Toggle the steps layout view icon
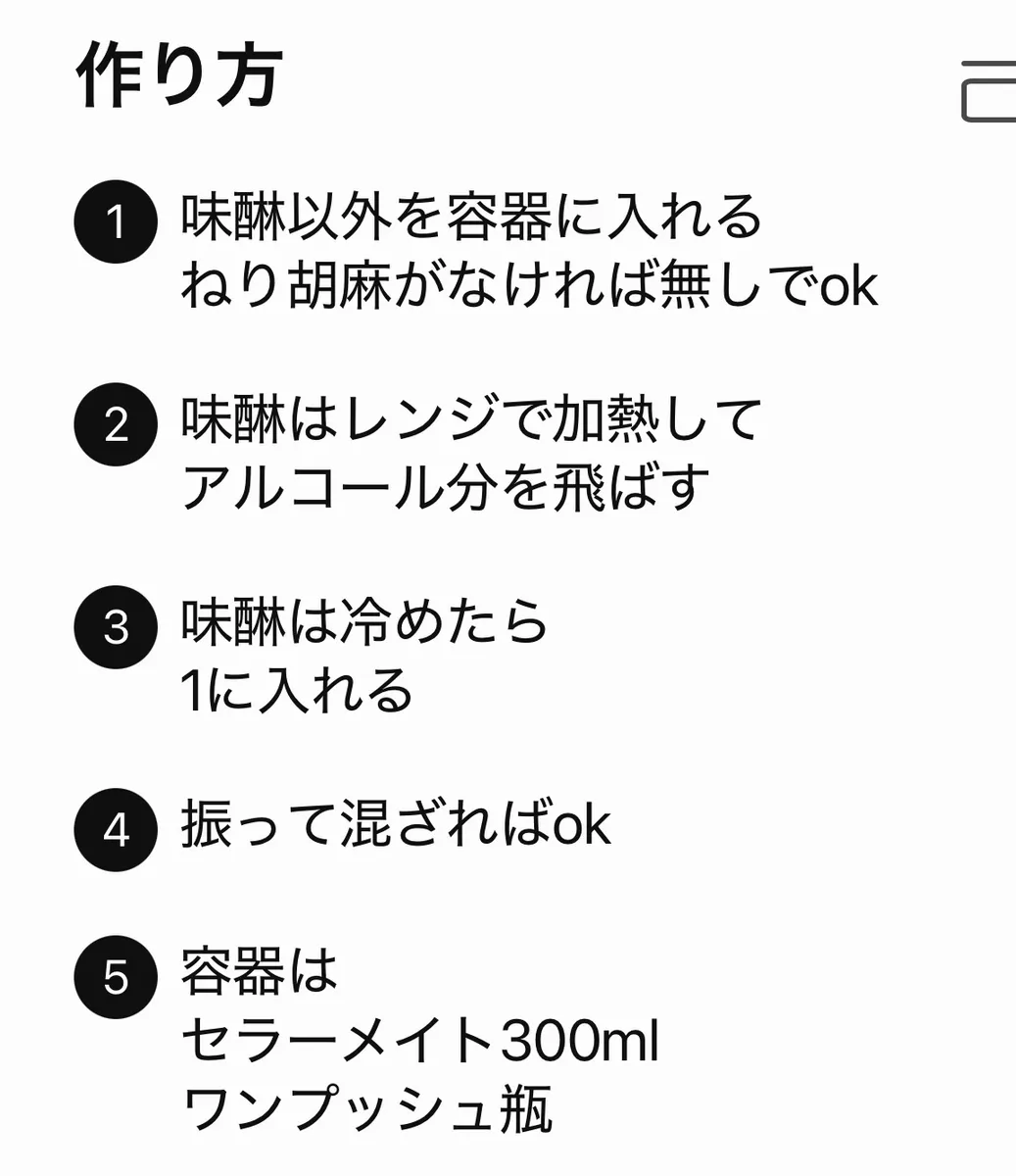 (x=990, y=91)
